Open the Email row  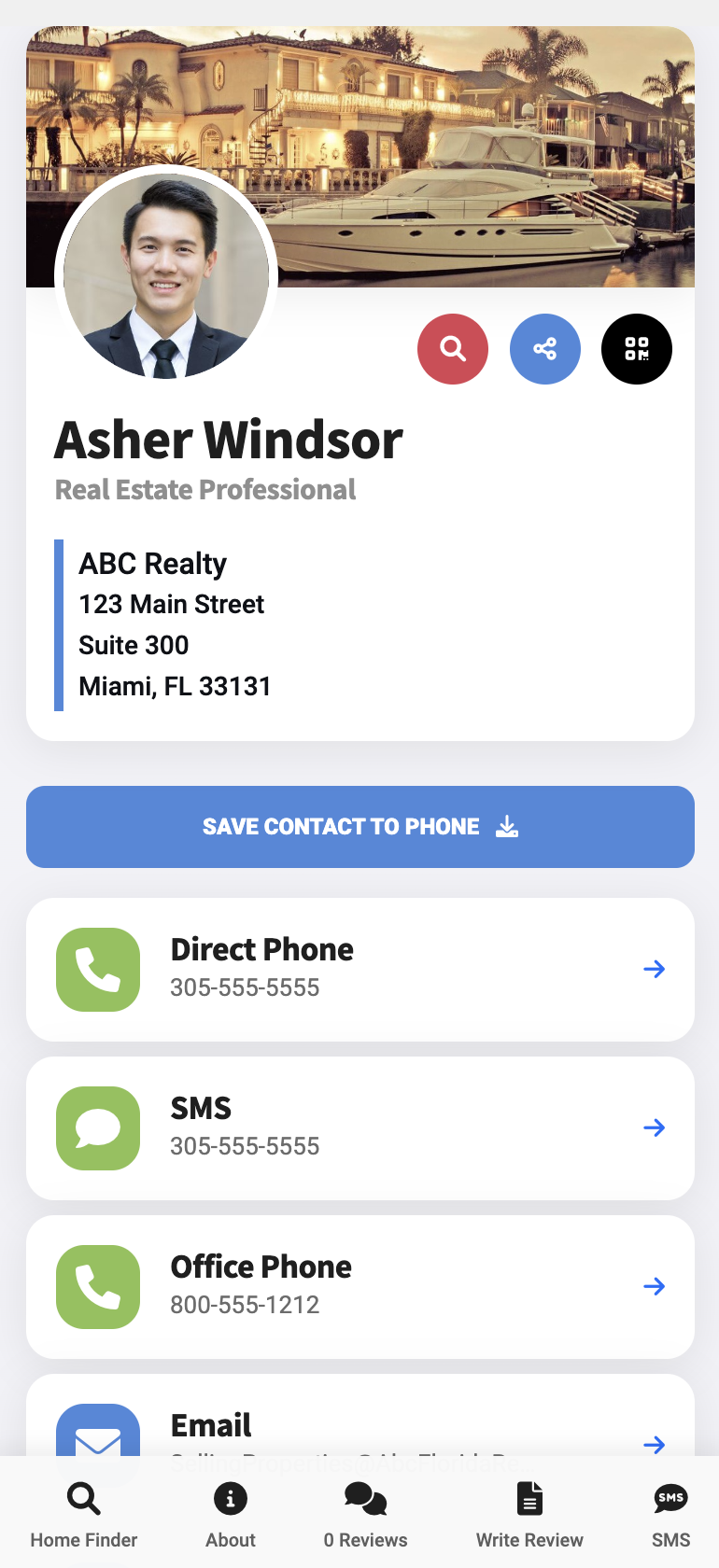[x=360, y=1416]
